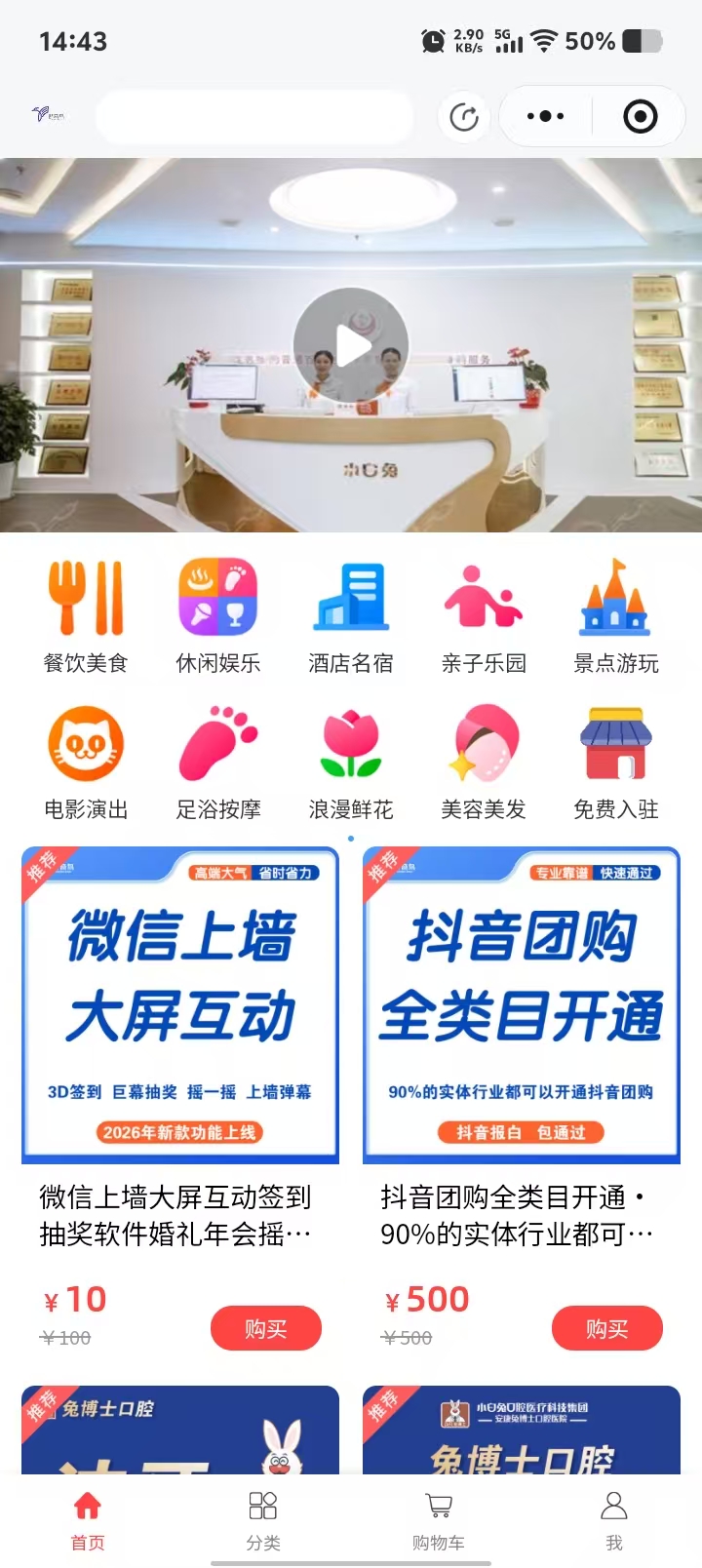Switch to the 购物车 tab

point(439,1519)
